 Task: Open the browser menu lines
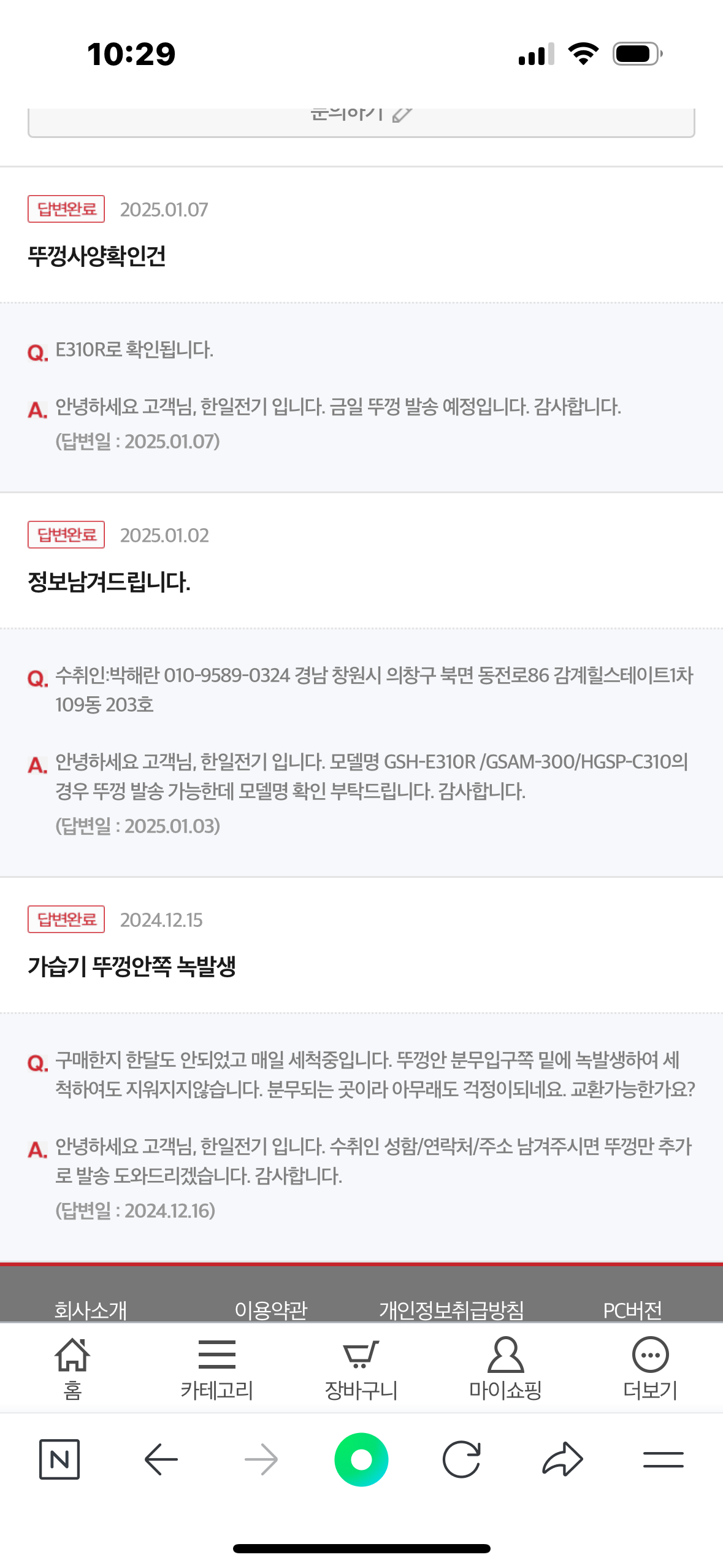(x=664, y=1459)
